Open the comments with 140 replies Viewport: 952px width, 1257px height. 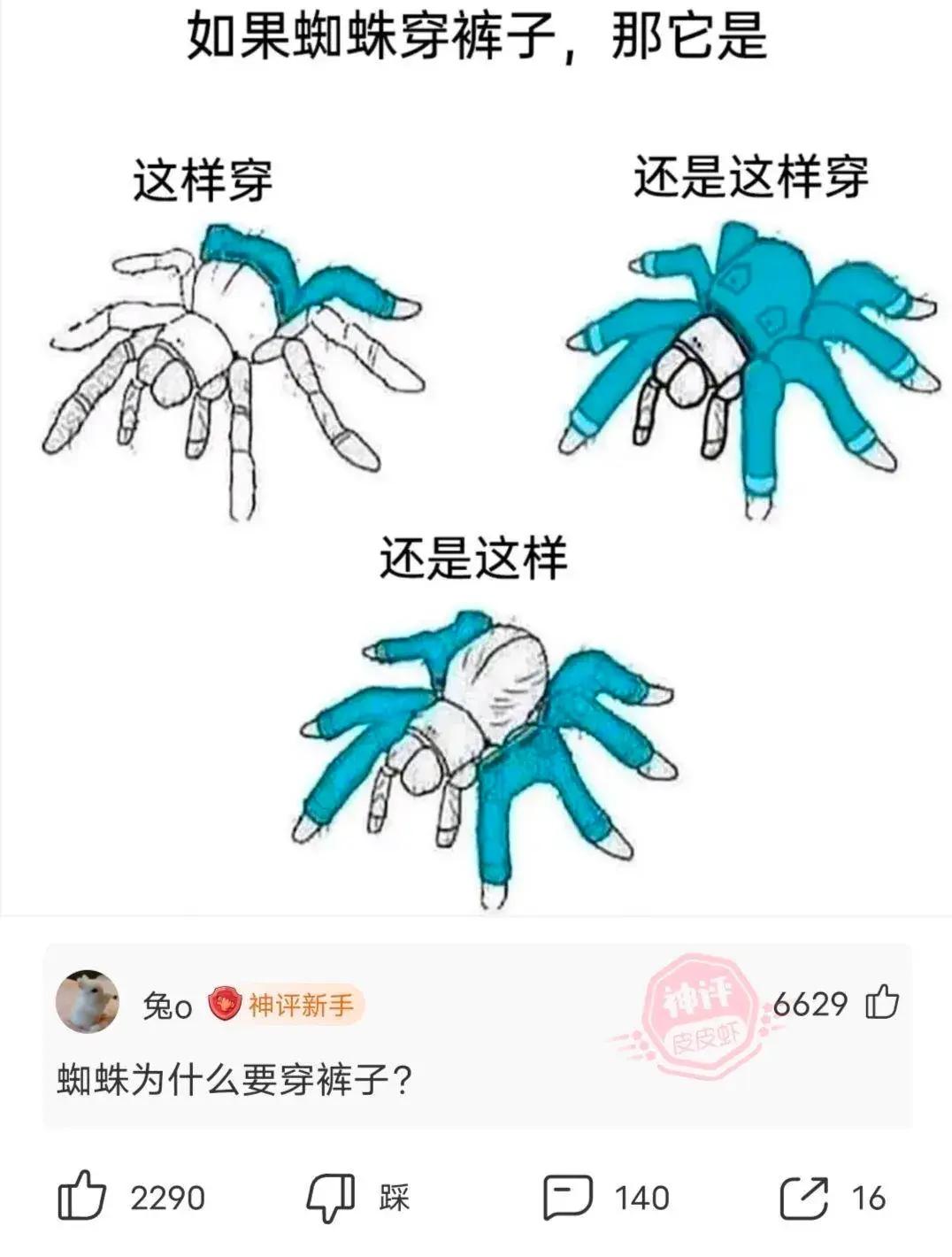[x=567, y=1198]
